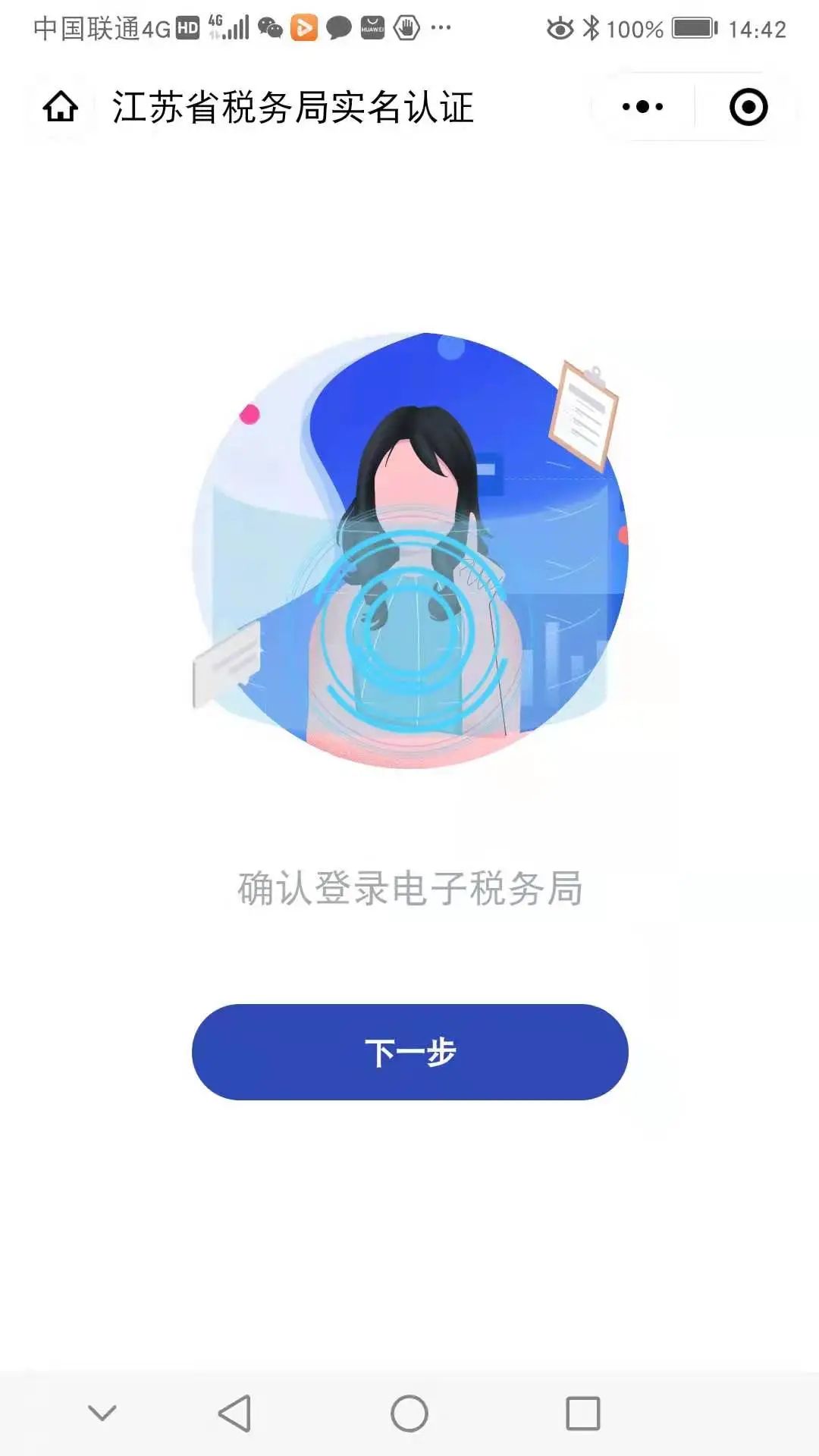
Task: Go to the mini program home icon
Action: pos(61,107)
